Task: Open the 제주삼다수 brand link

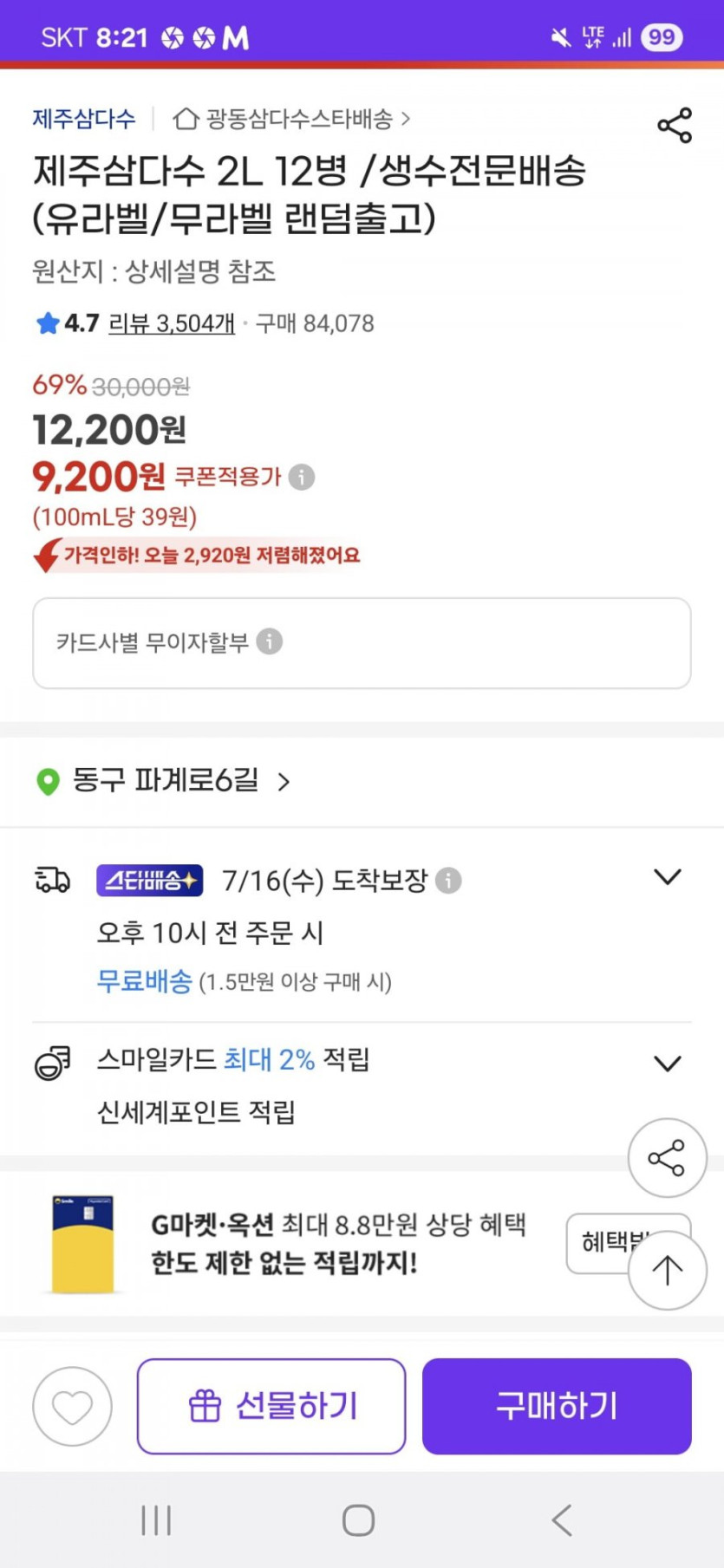Action: coord(84,119)
